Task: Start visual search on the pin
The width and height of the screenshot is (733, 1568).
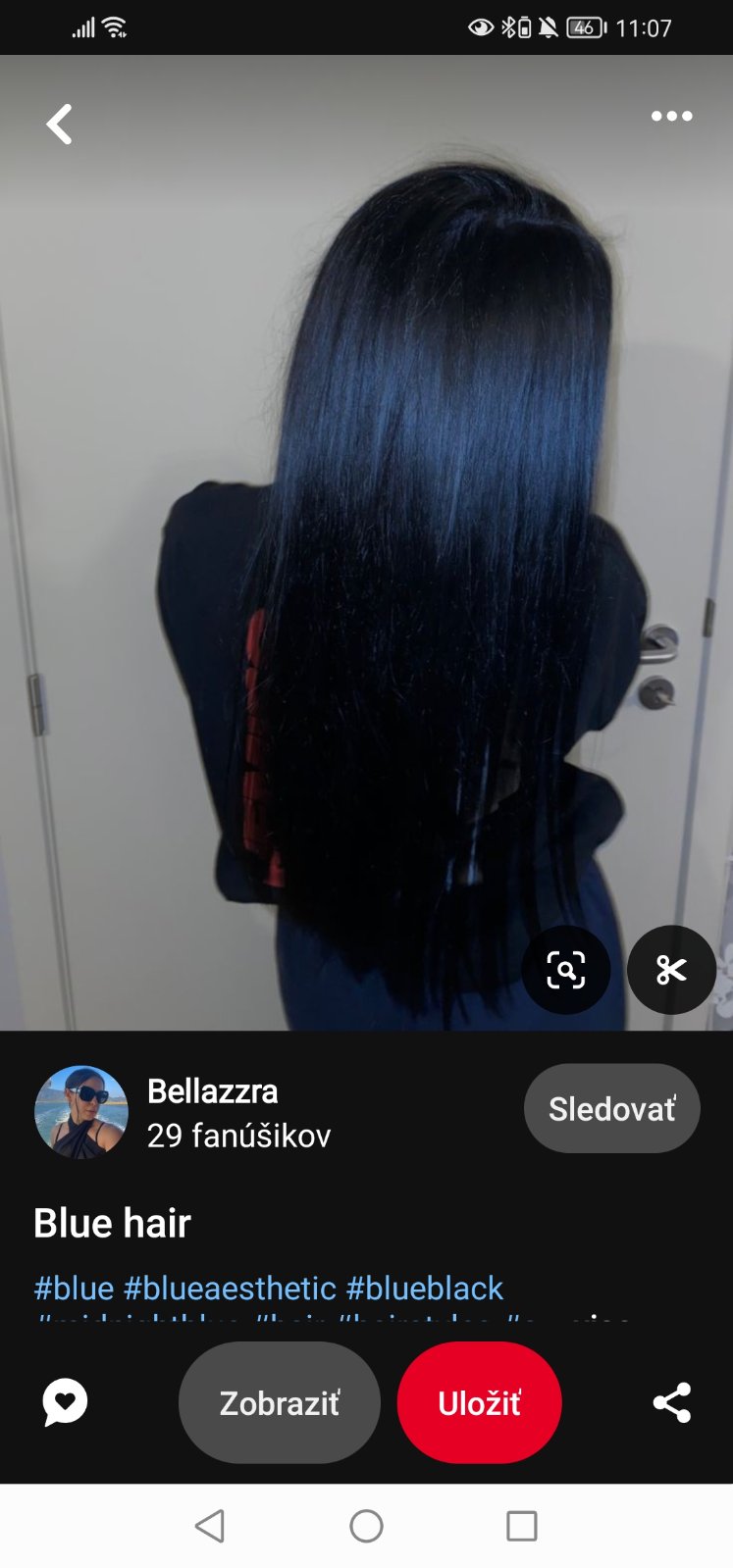Action: 566,970
